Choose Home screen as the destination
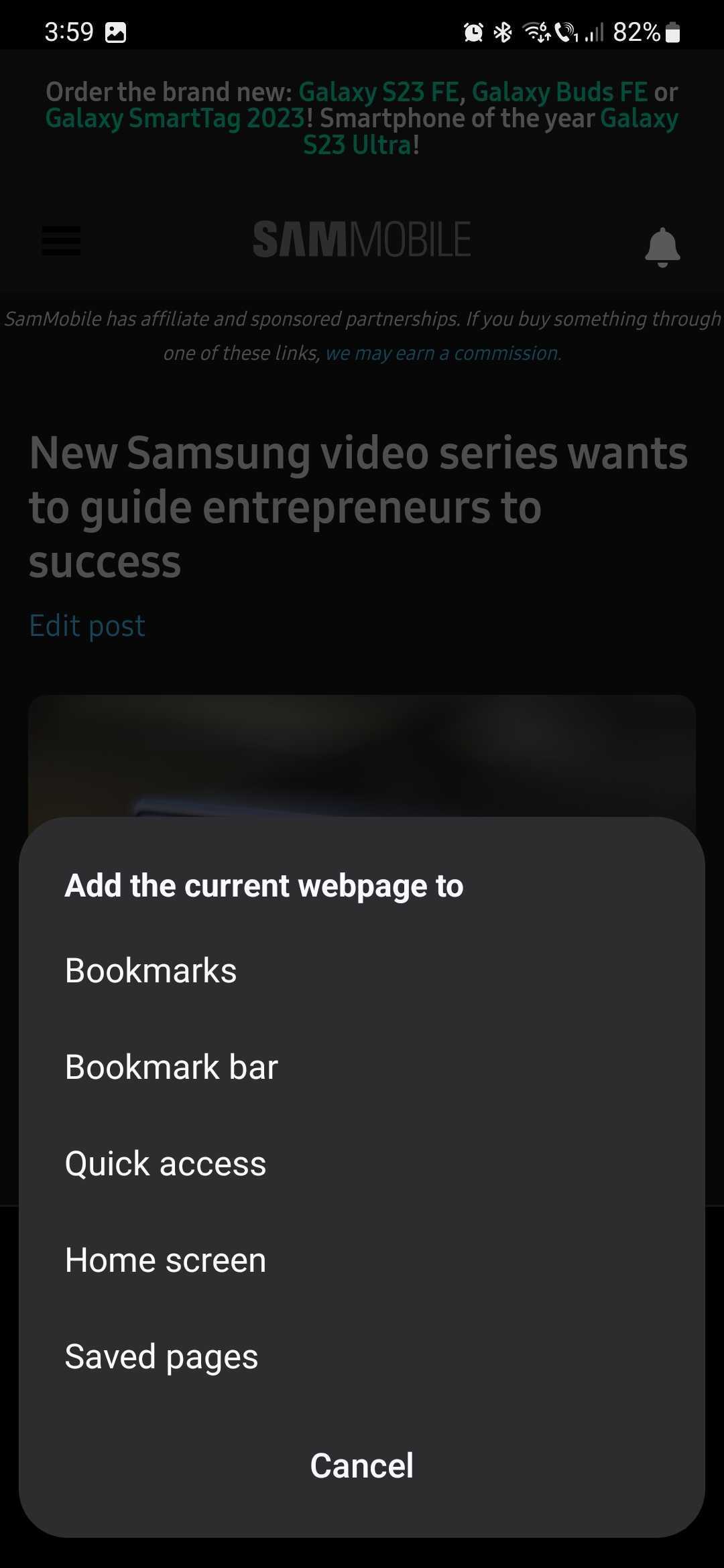 coord(166,1260)
